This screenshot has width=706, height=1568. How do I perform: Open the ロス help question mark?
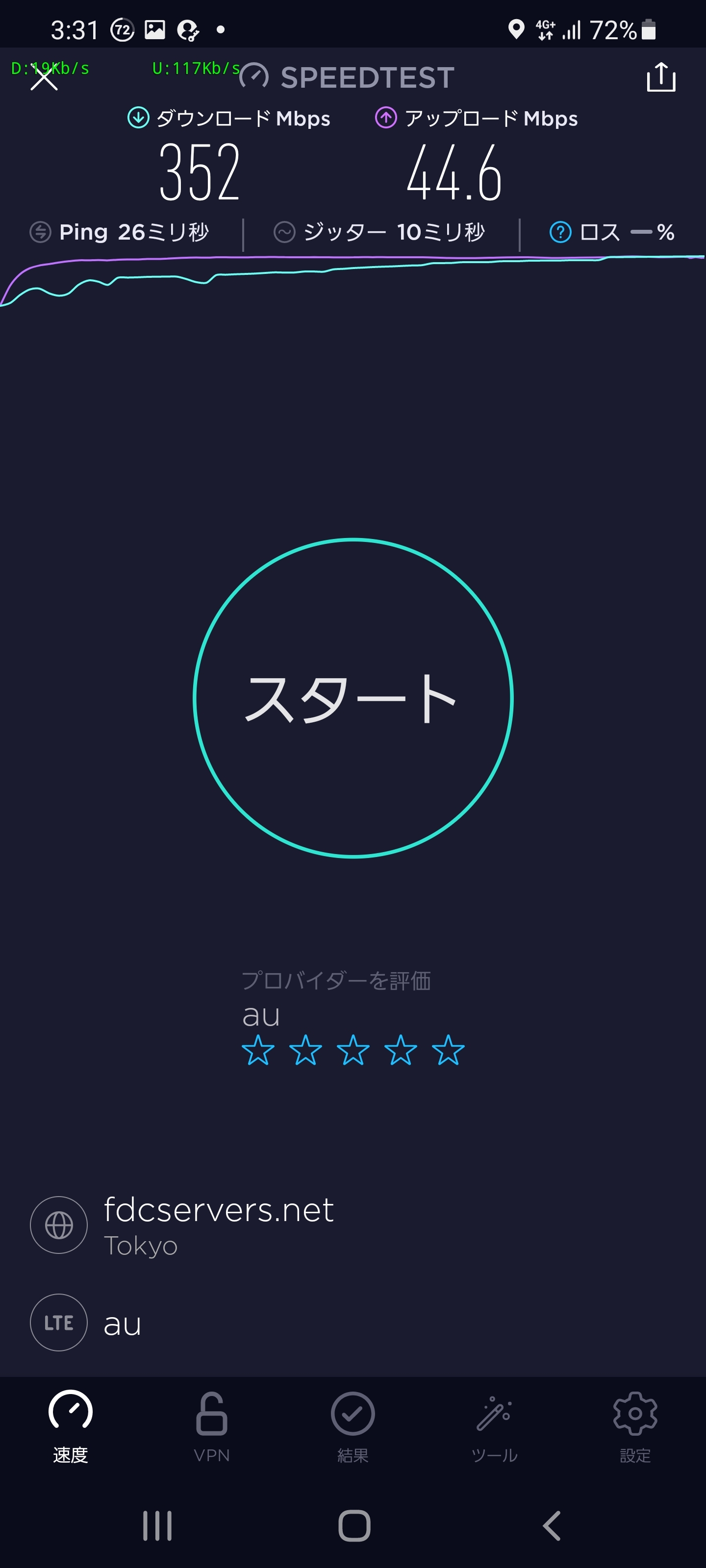(x=560, y=232)
